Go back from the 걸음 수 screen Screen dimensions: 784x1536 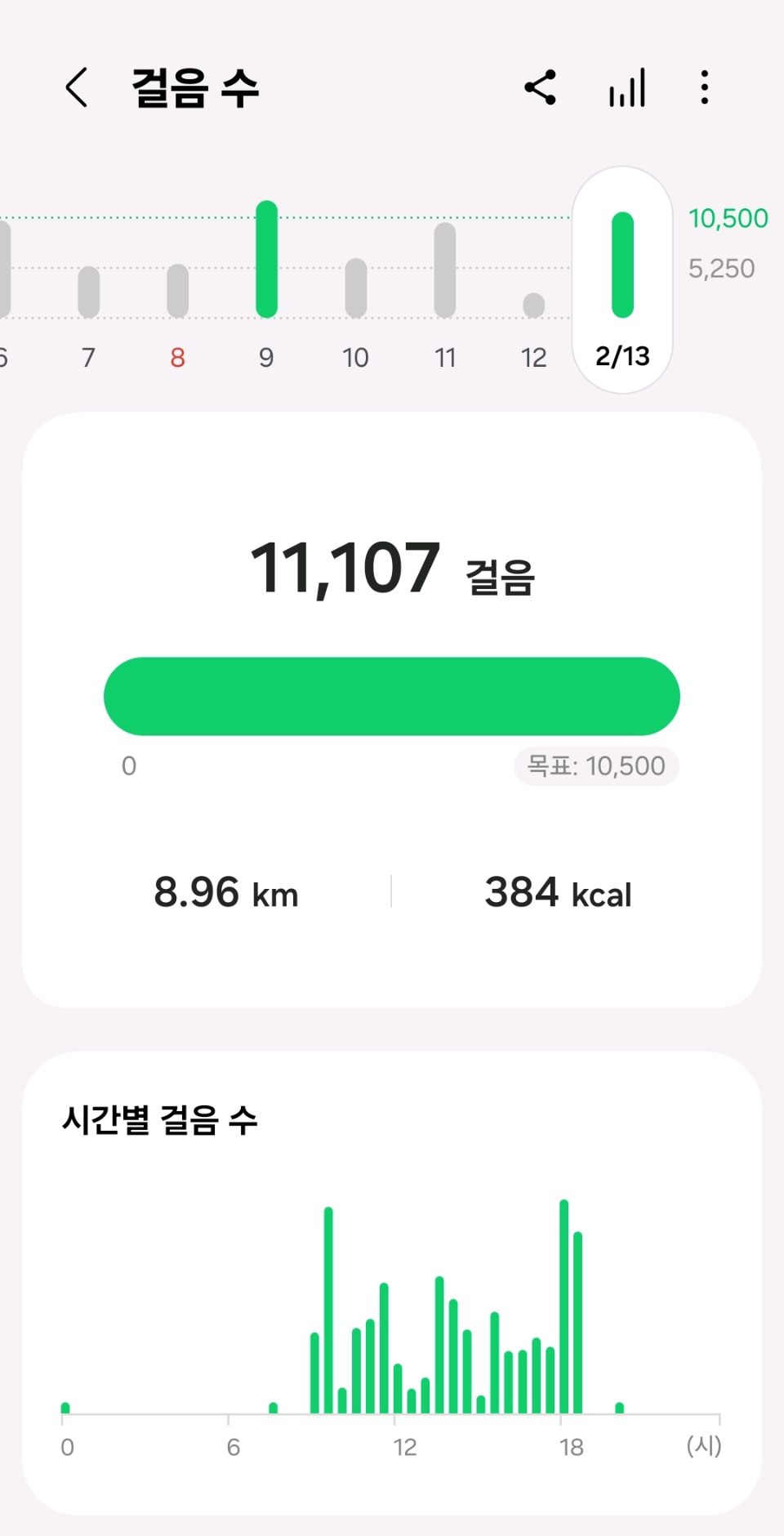click(77, 87)
